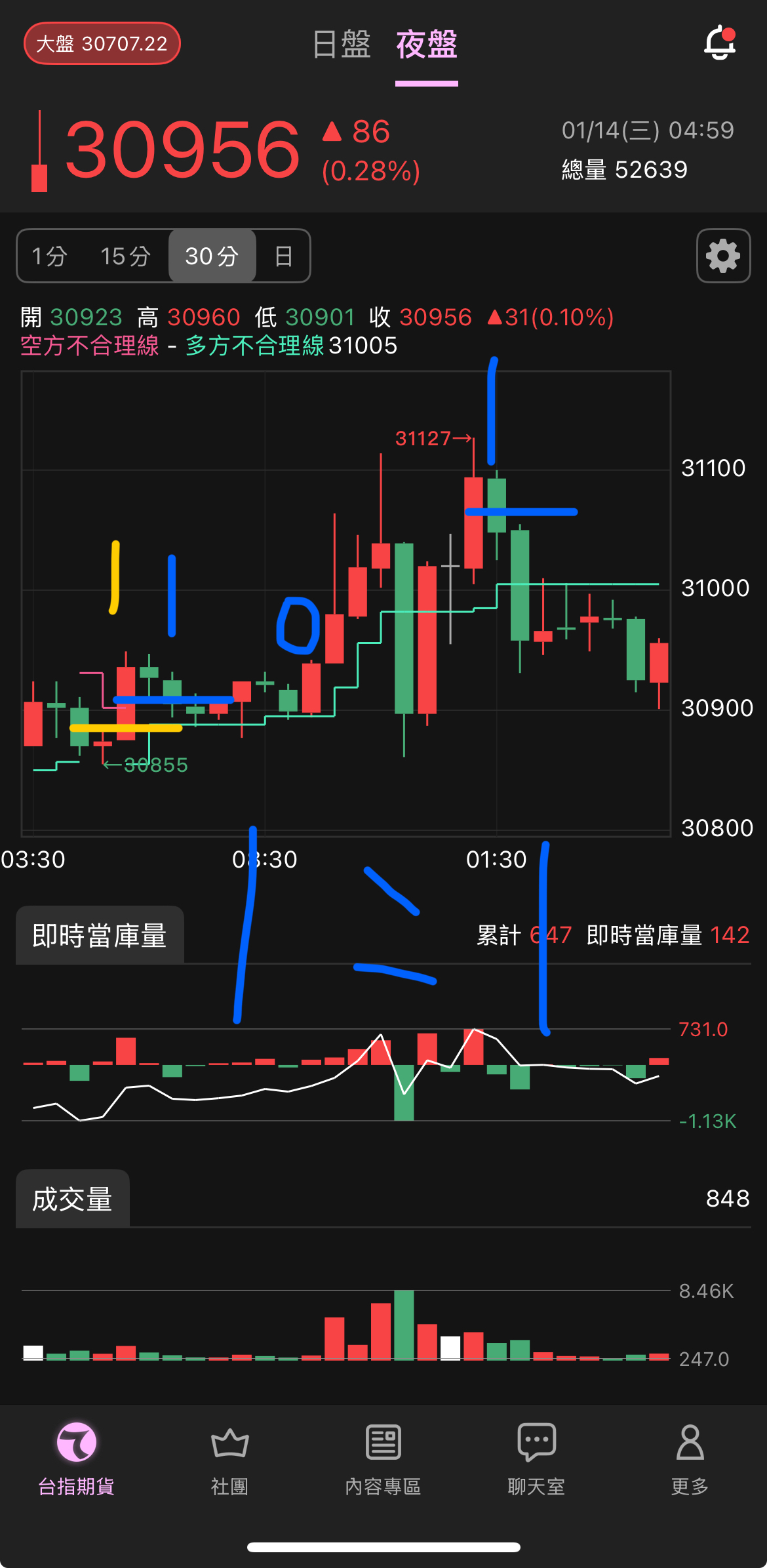Image resolution: width=767 pixels, height=1568 pixels.
Task: Switch chart to 日 interval
Action: click(x=283, y=256)
